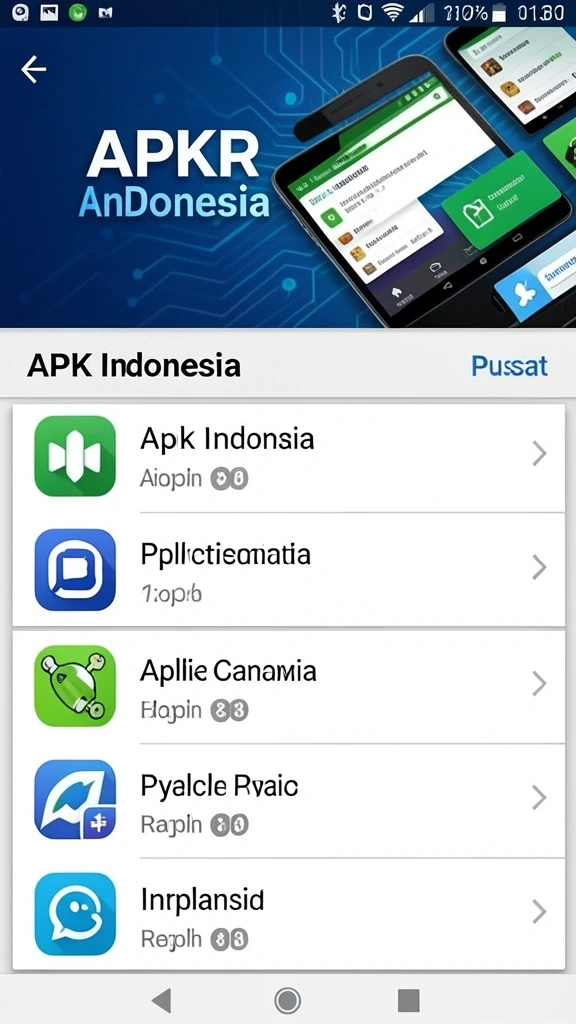Open the Ppllctieomatia list entry

(288, 569)
